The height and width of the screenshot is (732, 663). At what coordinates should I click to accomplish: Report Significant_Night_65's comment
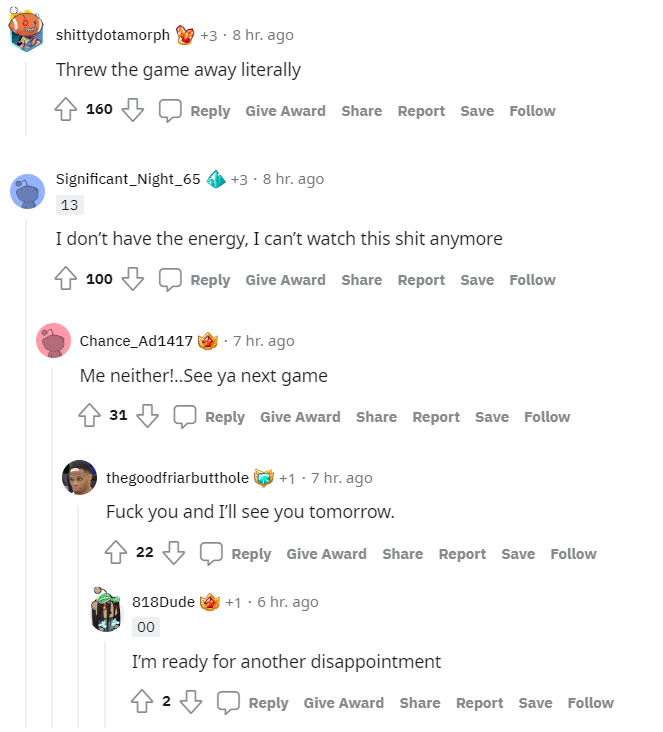pyautogui.click(x=421, y=280)
